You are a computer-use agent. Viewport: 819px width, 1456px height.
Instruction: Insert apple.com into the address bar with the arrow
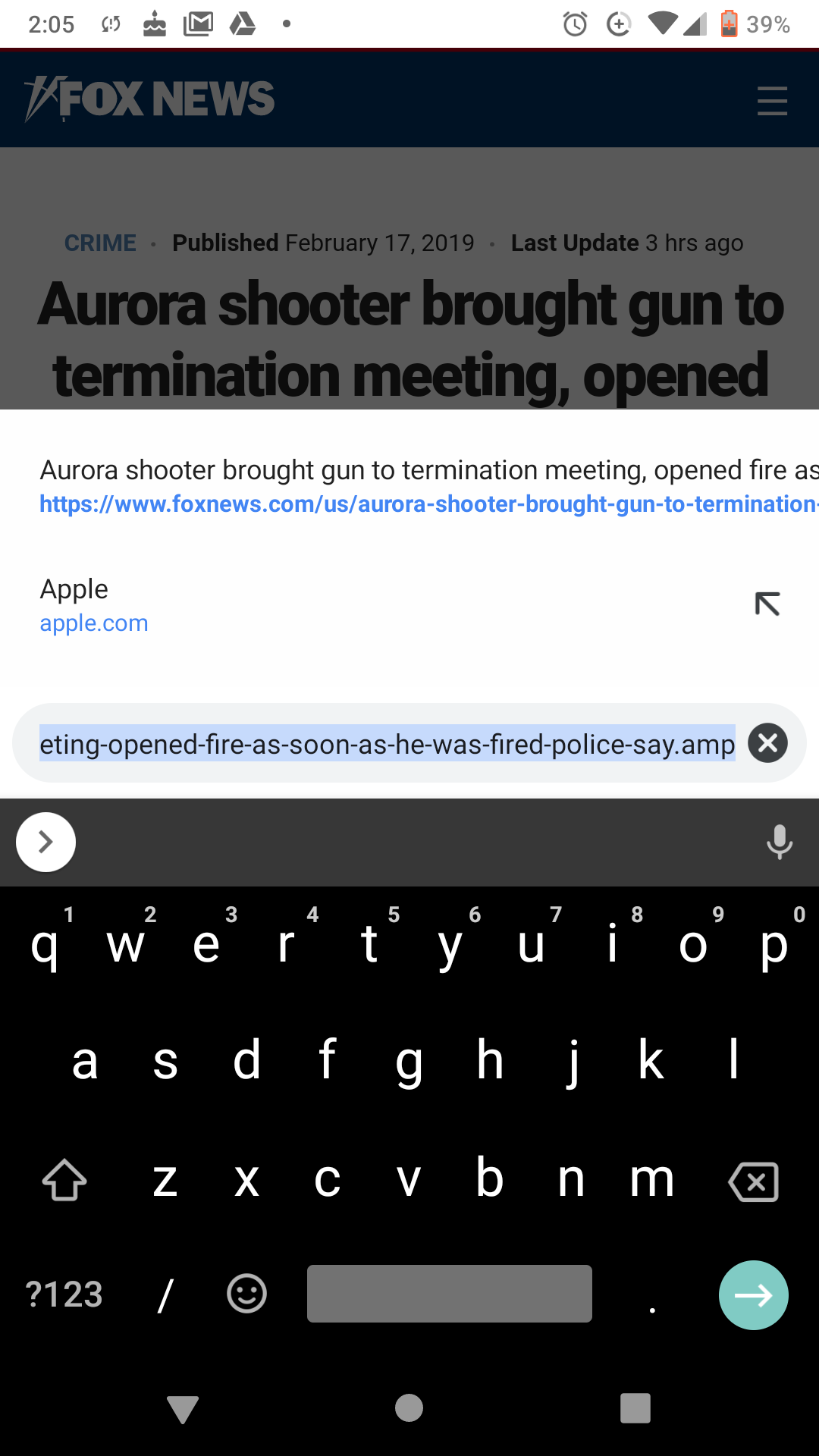767,604
